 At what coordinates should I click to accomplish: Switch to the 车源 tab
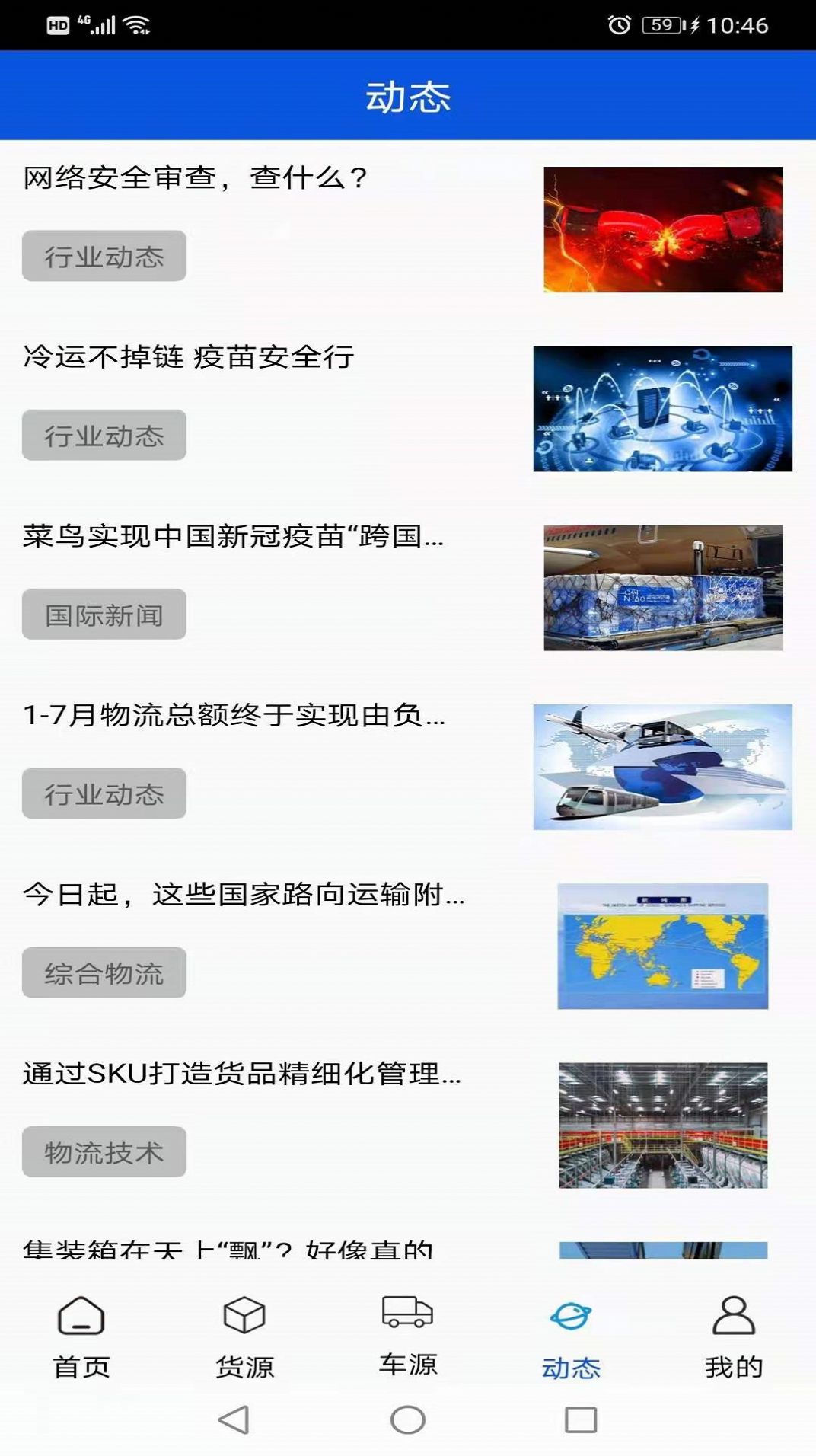pos(408,1338)
